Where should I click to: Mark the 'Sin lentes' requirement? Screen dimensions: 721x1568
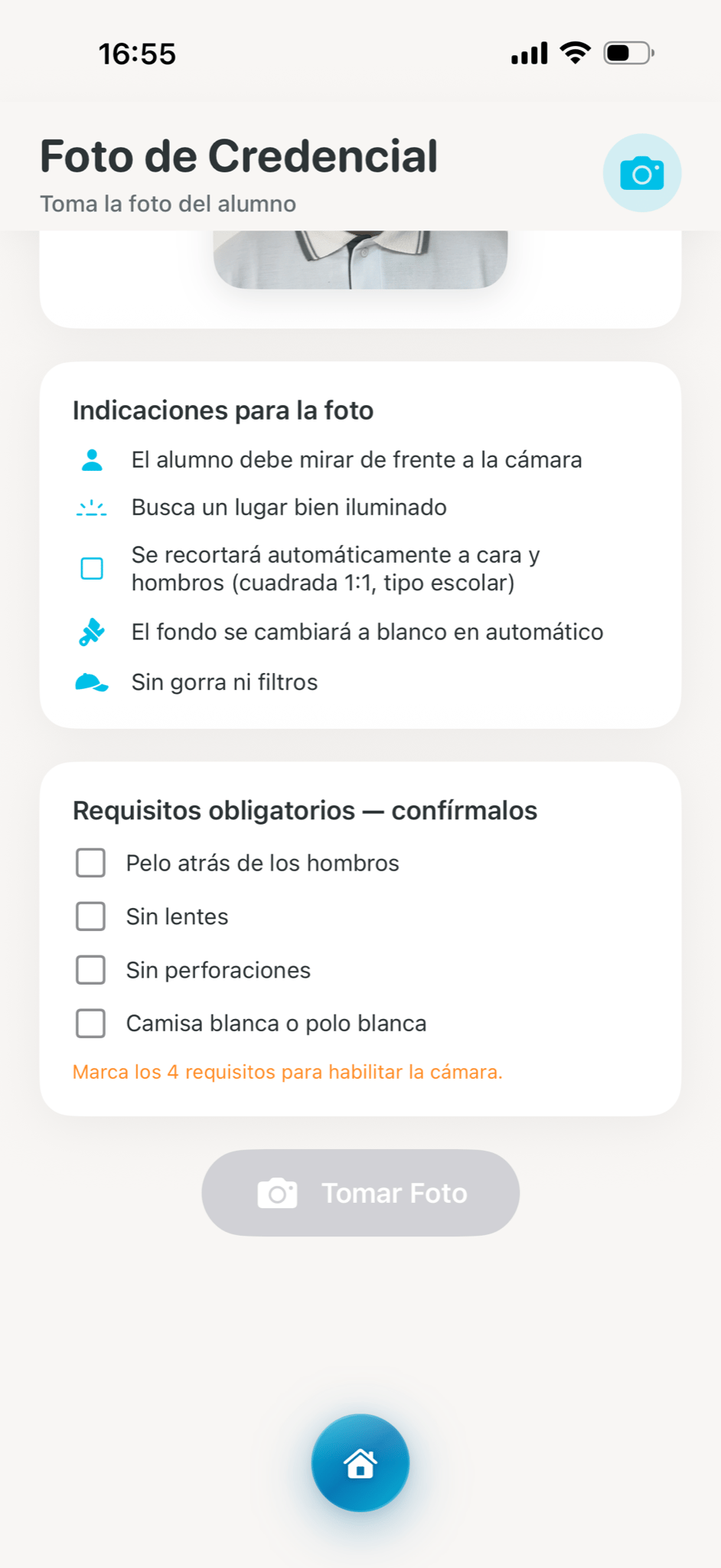[90, 916]
